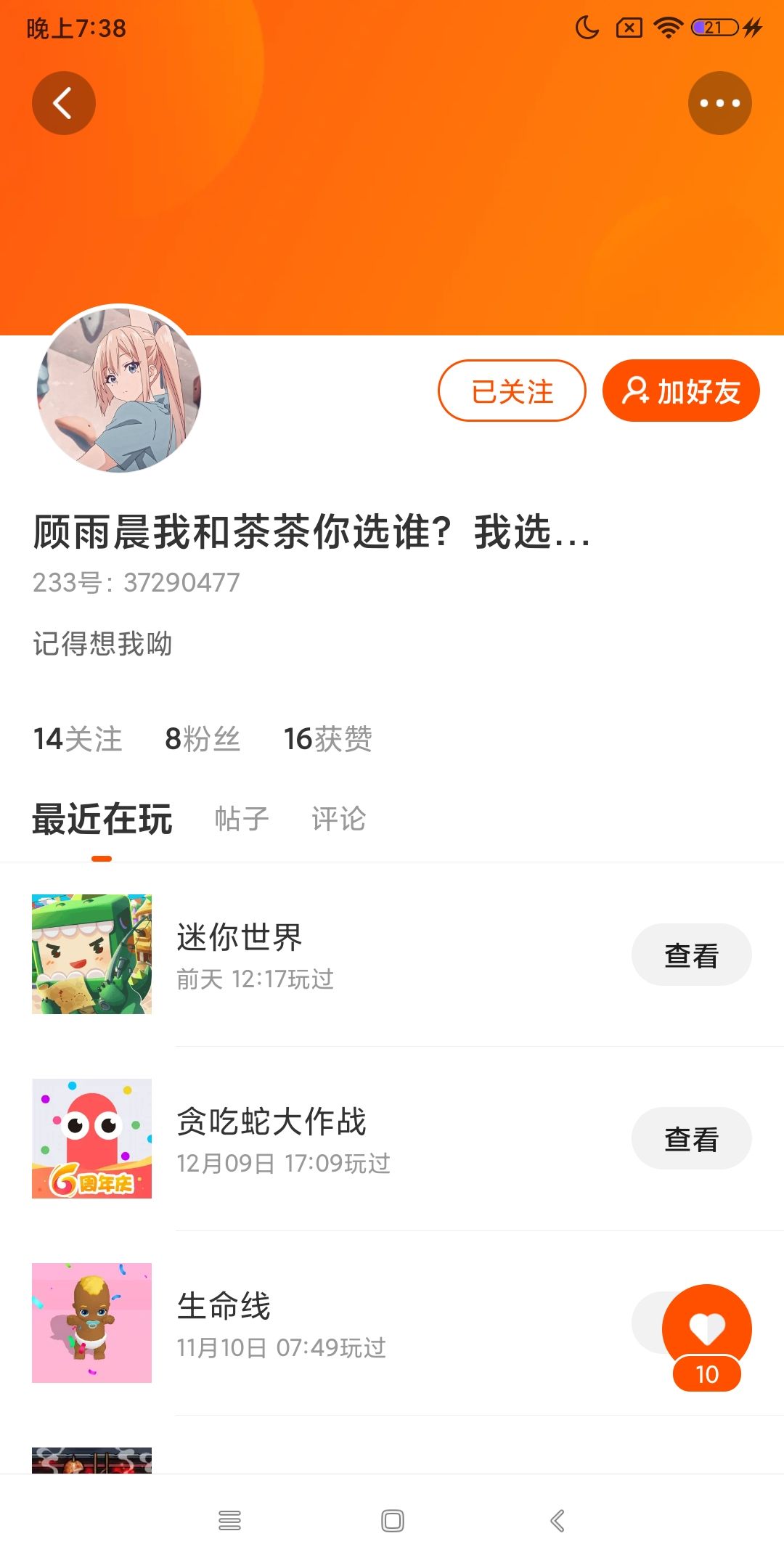The width and height of the screenshot is (784, 1568).
Task: Open recent apps from navigation bar
Action: point(229,1521)
